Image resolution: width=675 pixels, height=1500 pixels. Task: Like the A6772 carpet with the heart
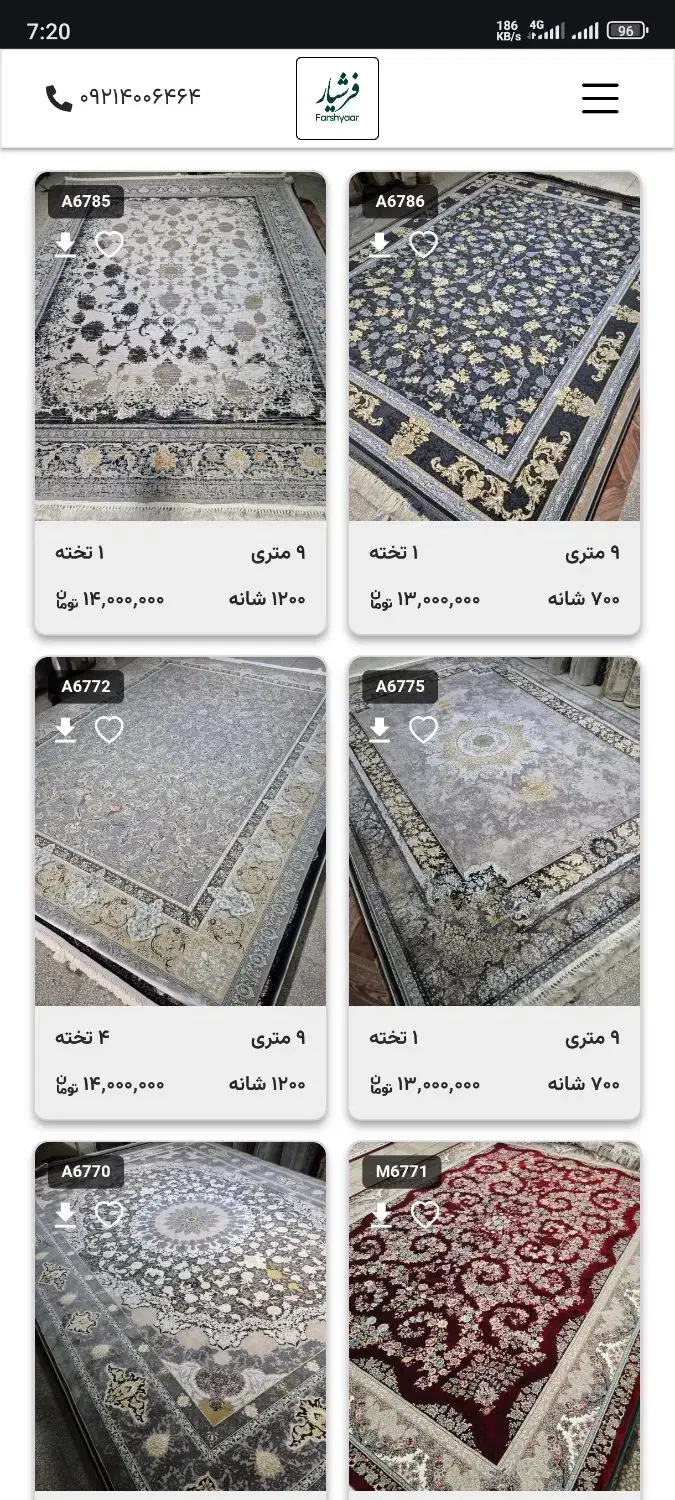click(x=109, y=730)
